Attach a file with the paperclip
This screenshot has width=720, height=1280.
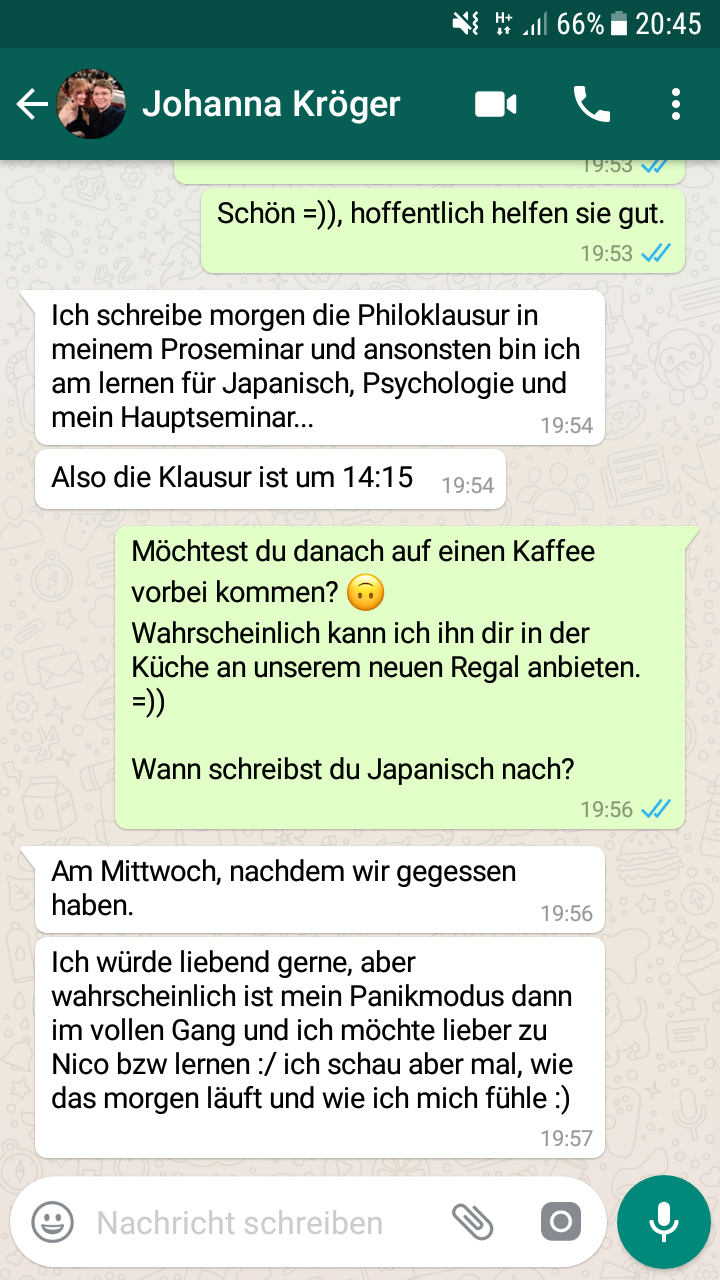click(472, 1221)
